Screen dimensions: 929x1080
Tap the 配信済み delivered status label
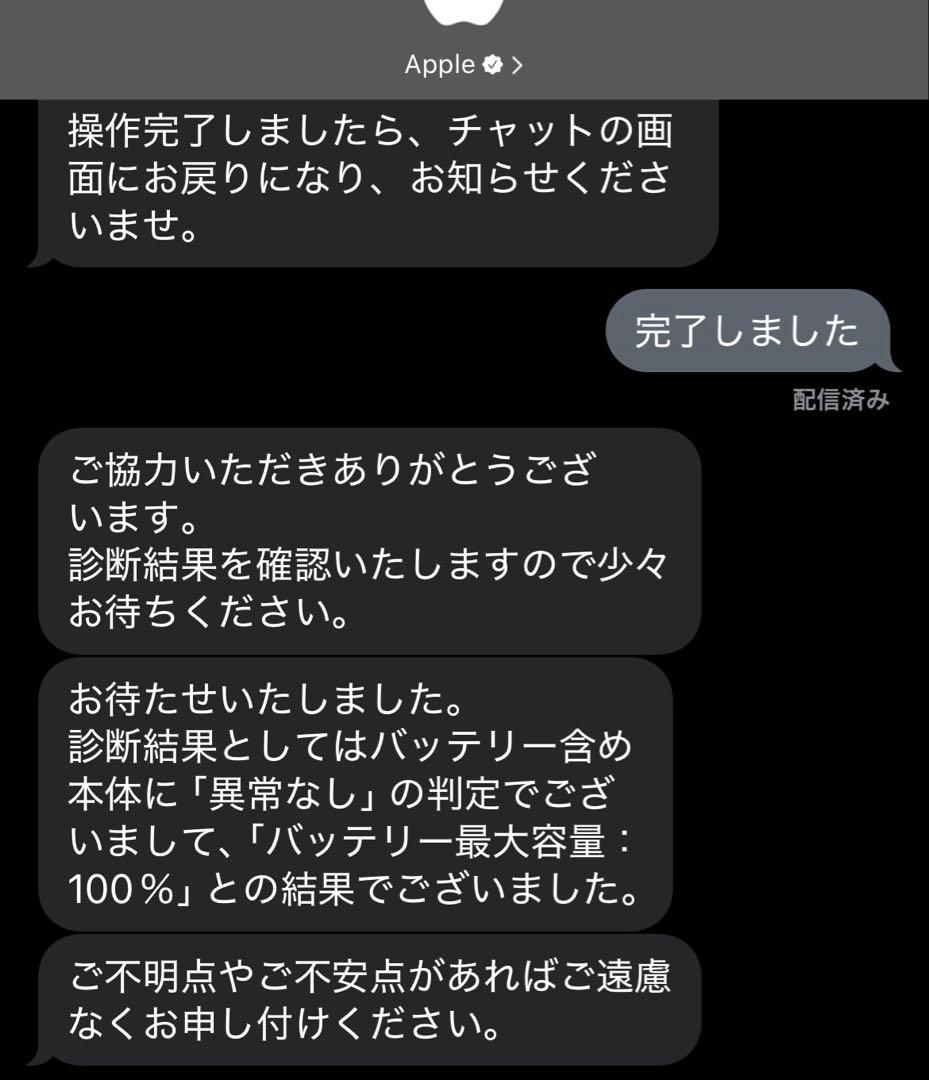841,397
